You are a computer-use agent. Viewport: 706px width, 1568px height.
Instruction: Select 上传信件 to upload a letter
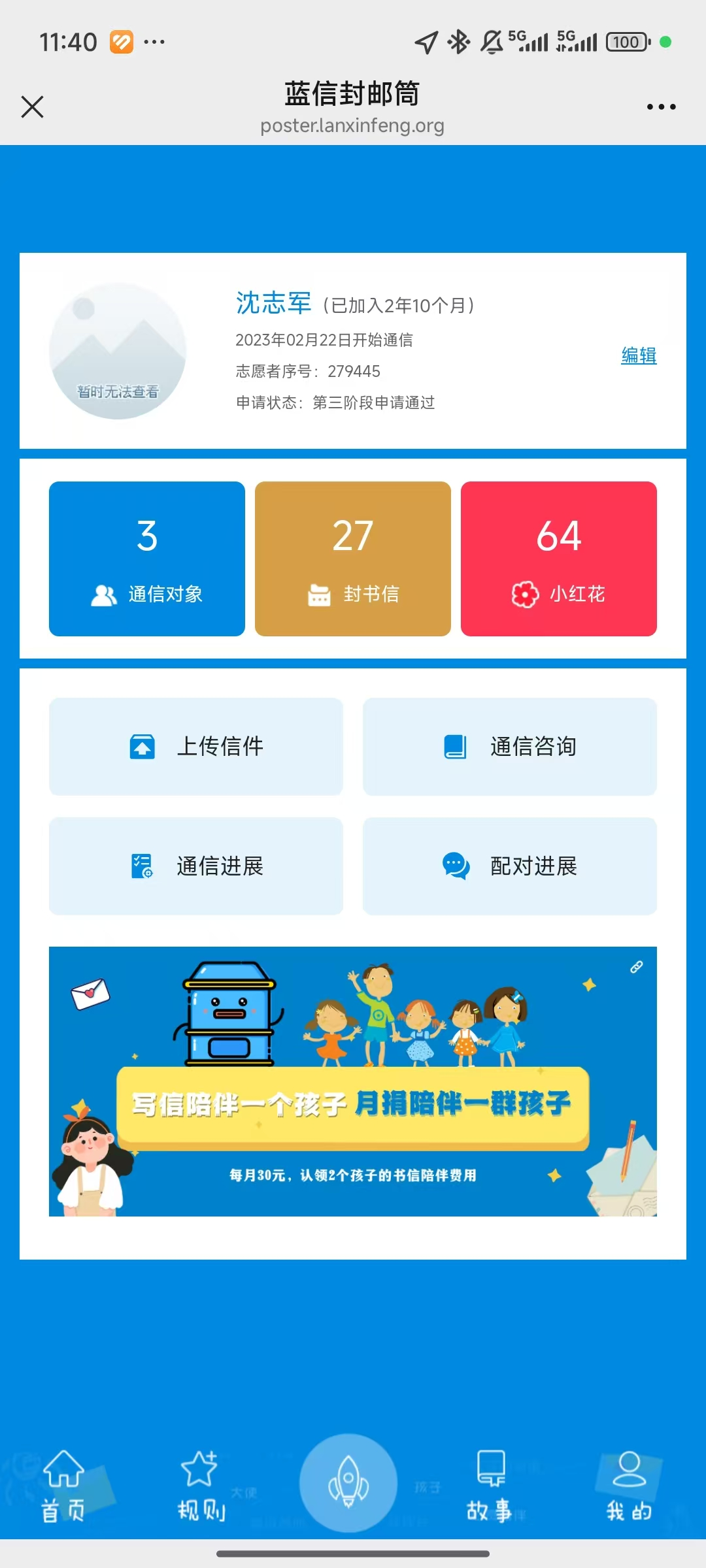coord(196,746)
